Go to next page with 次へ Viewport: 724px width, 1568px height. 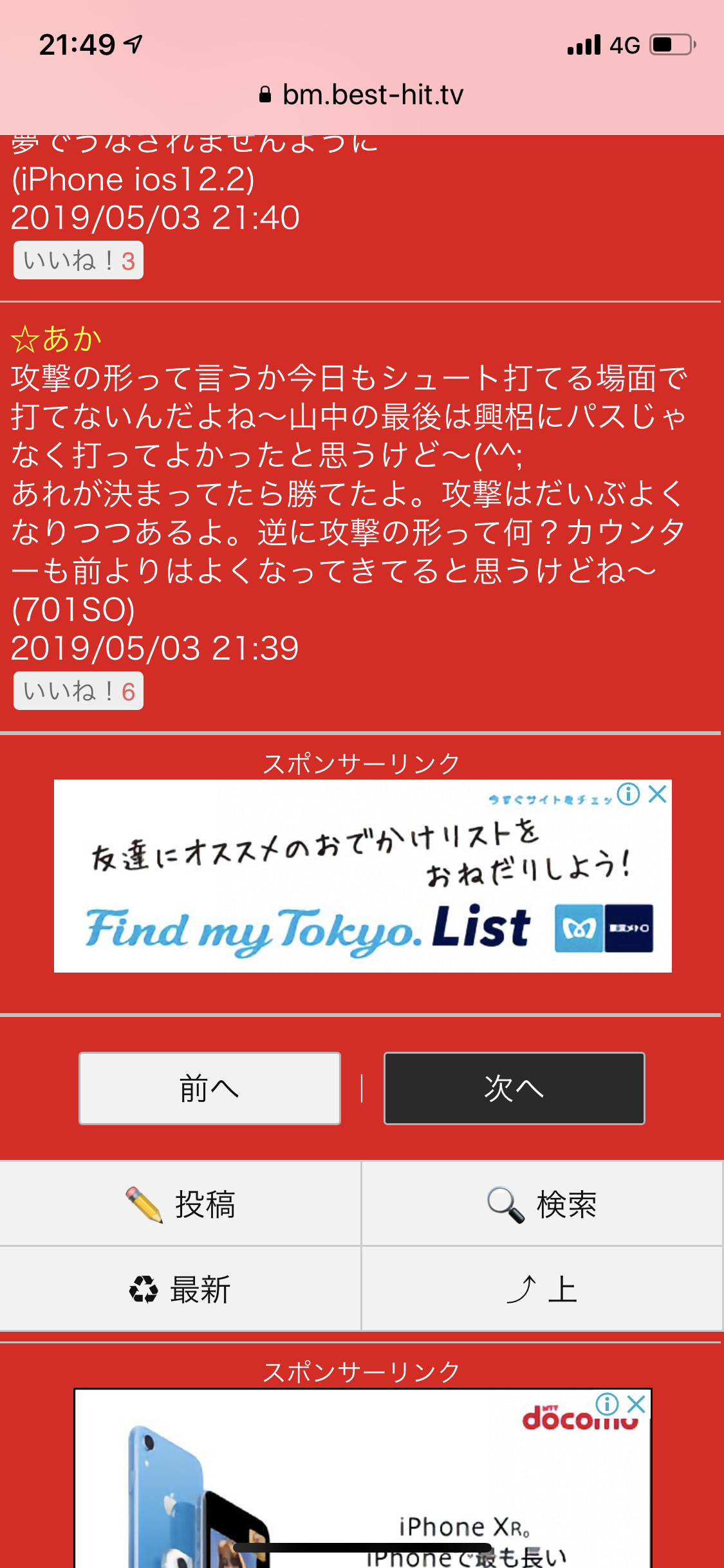(x=514, y=1088)
